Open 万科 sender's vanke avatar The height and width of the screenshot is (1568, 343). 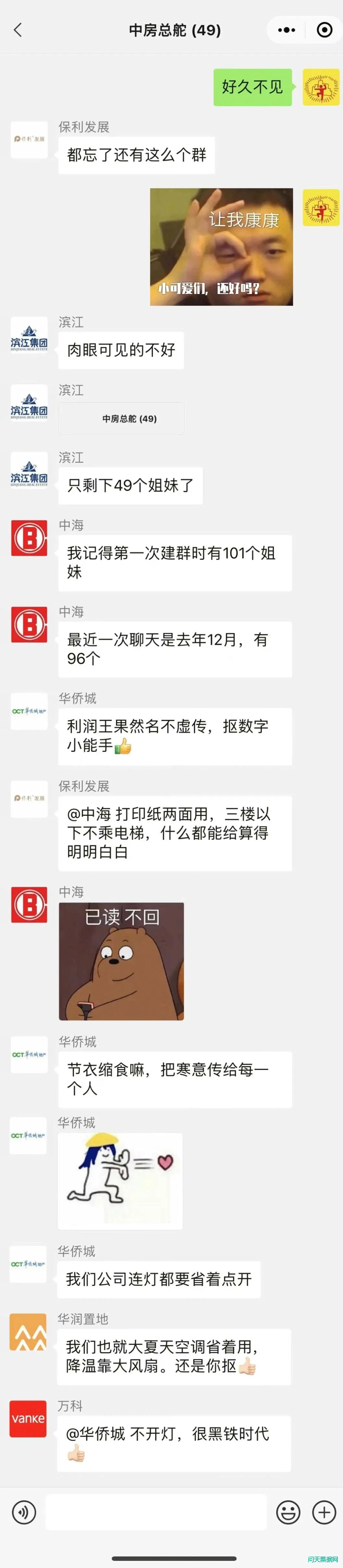(29, 1418)
